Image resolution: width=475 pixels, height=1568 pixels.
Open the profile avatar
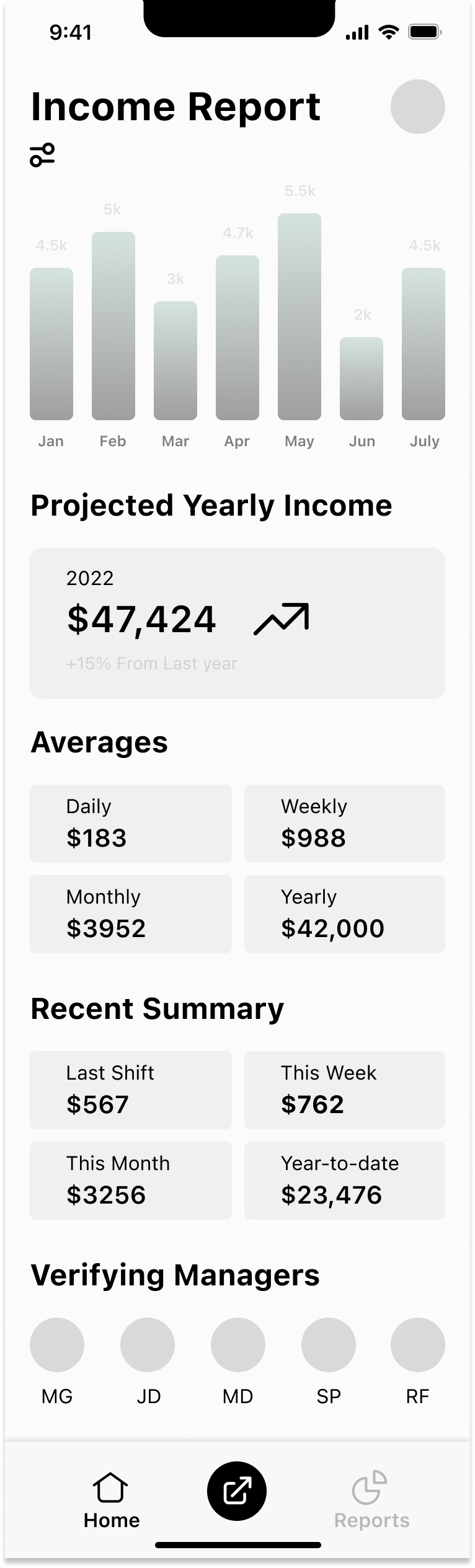(417, 107)
